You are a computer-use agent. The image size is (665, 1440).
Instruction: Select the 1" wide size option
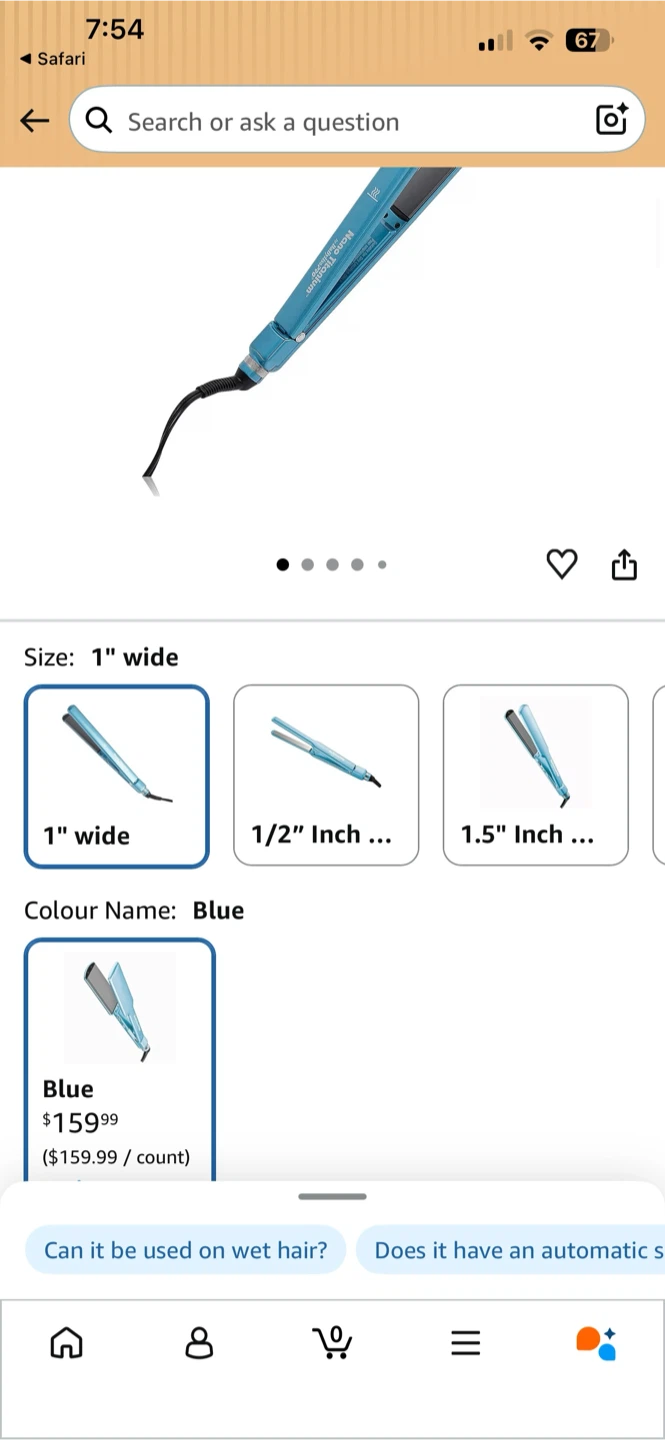pyautogui.click(x=117, y=776)
